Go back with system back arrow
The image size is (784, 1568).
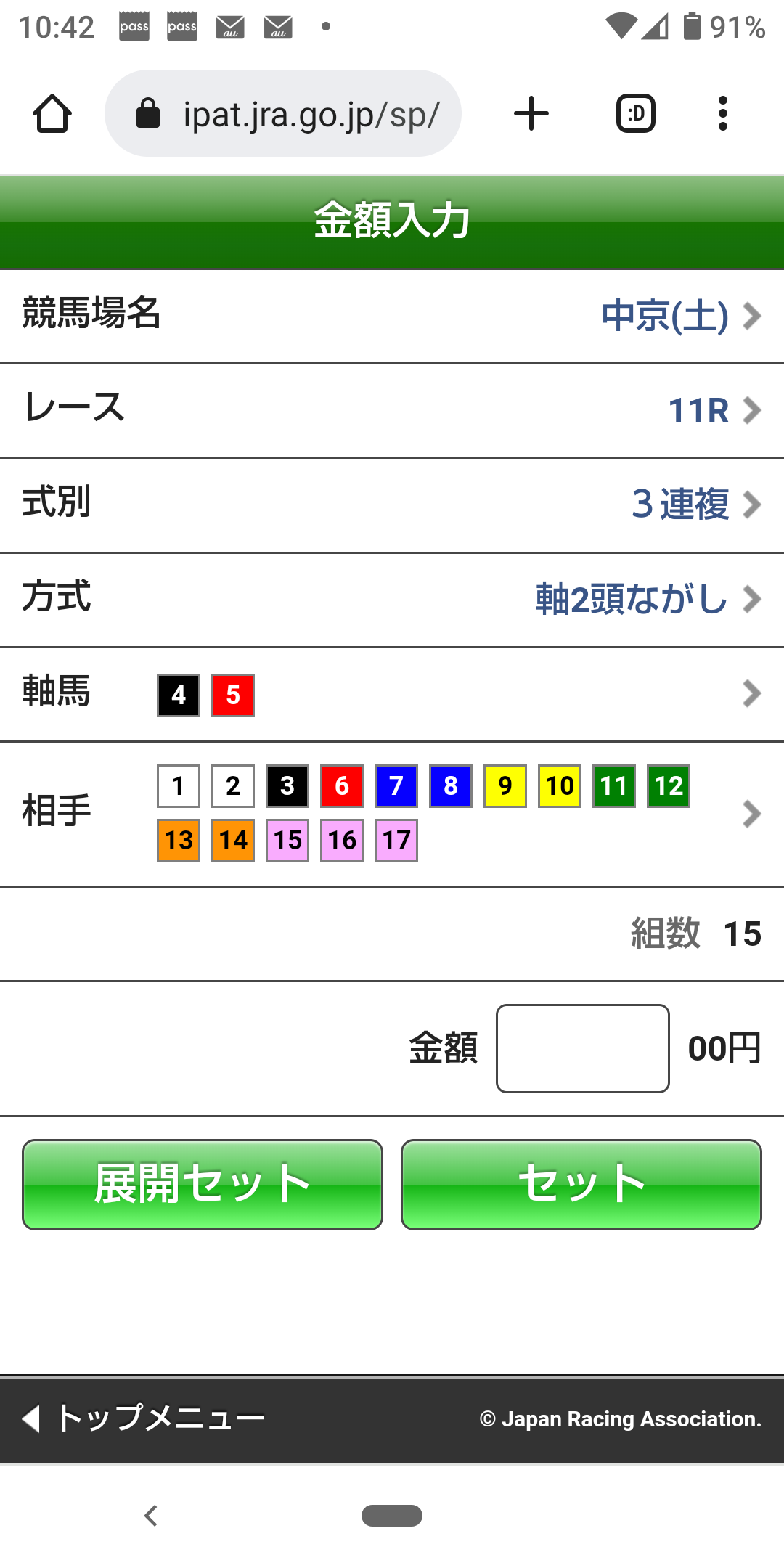(151, 1515)
